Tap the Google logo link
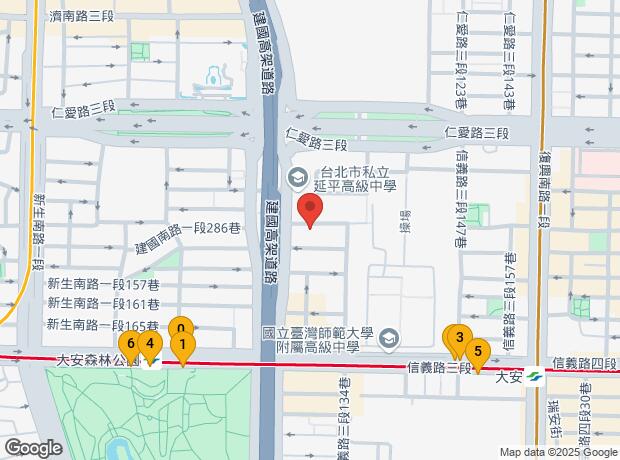620x460 pixels. click(33, 448)
